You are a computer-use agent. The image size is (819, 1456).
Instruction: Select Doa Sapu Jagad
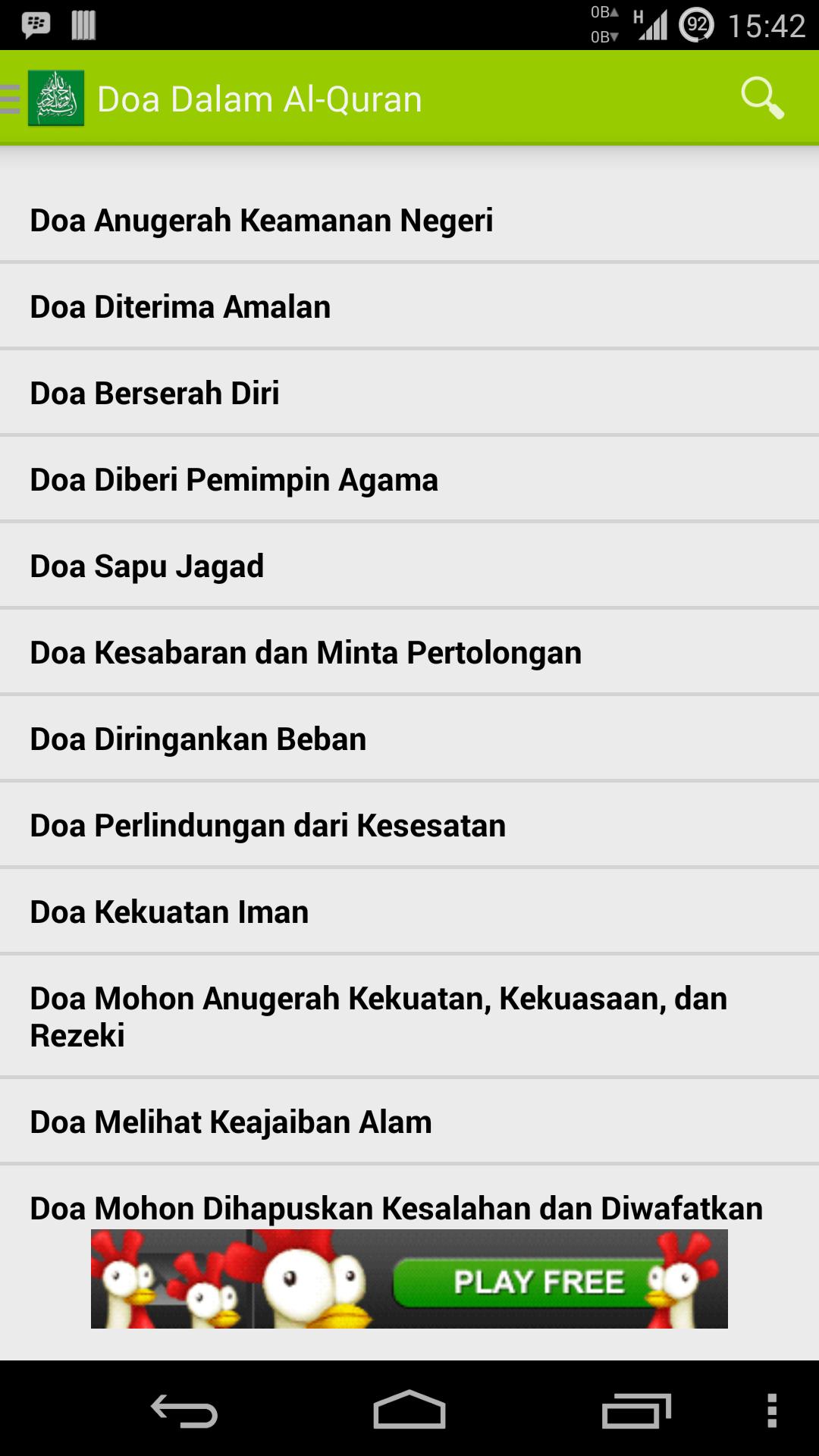coord(146,564)
